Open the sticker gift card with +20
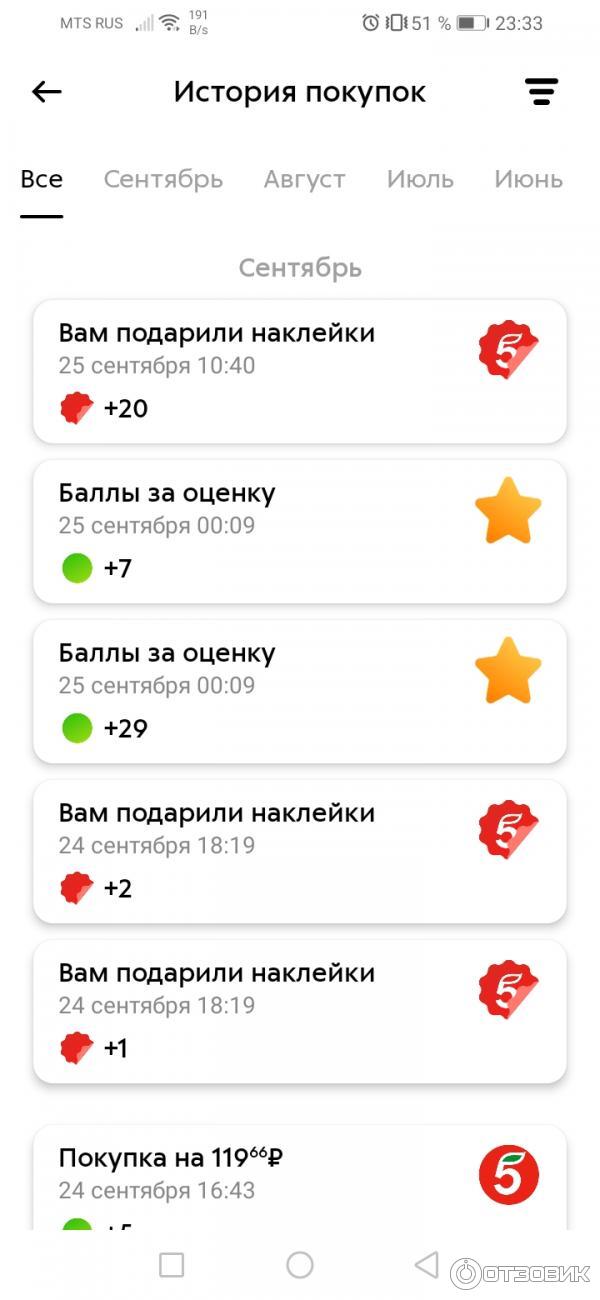 [300, 371]
